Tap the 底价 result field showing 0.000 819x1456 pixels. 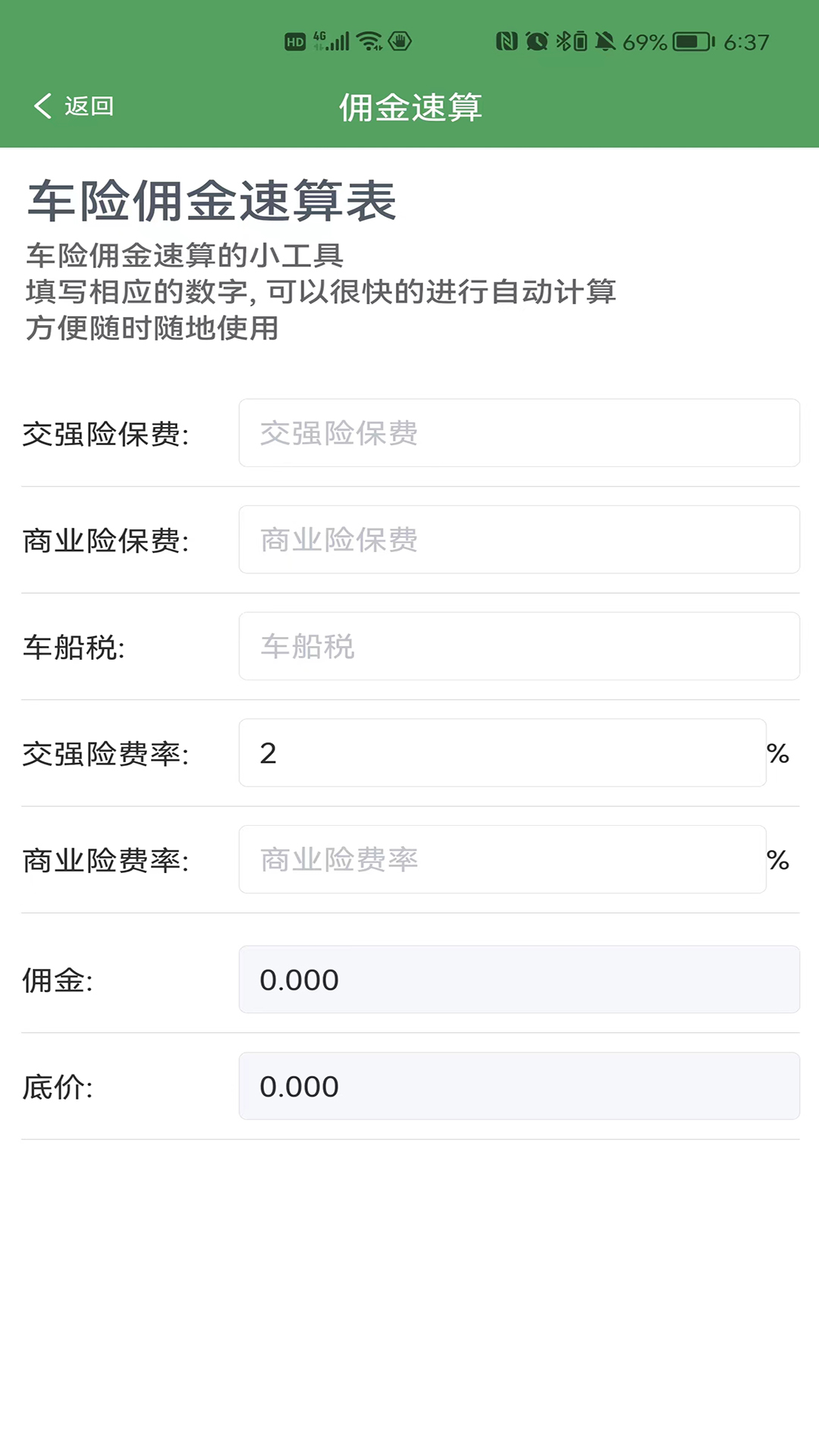click(x=520, y=1087)
